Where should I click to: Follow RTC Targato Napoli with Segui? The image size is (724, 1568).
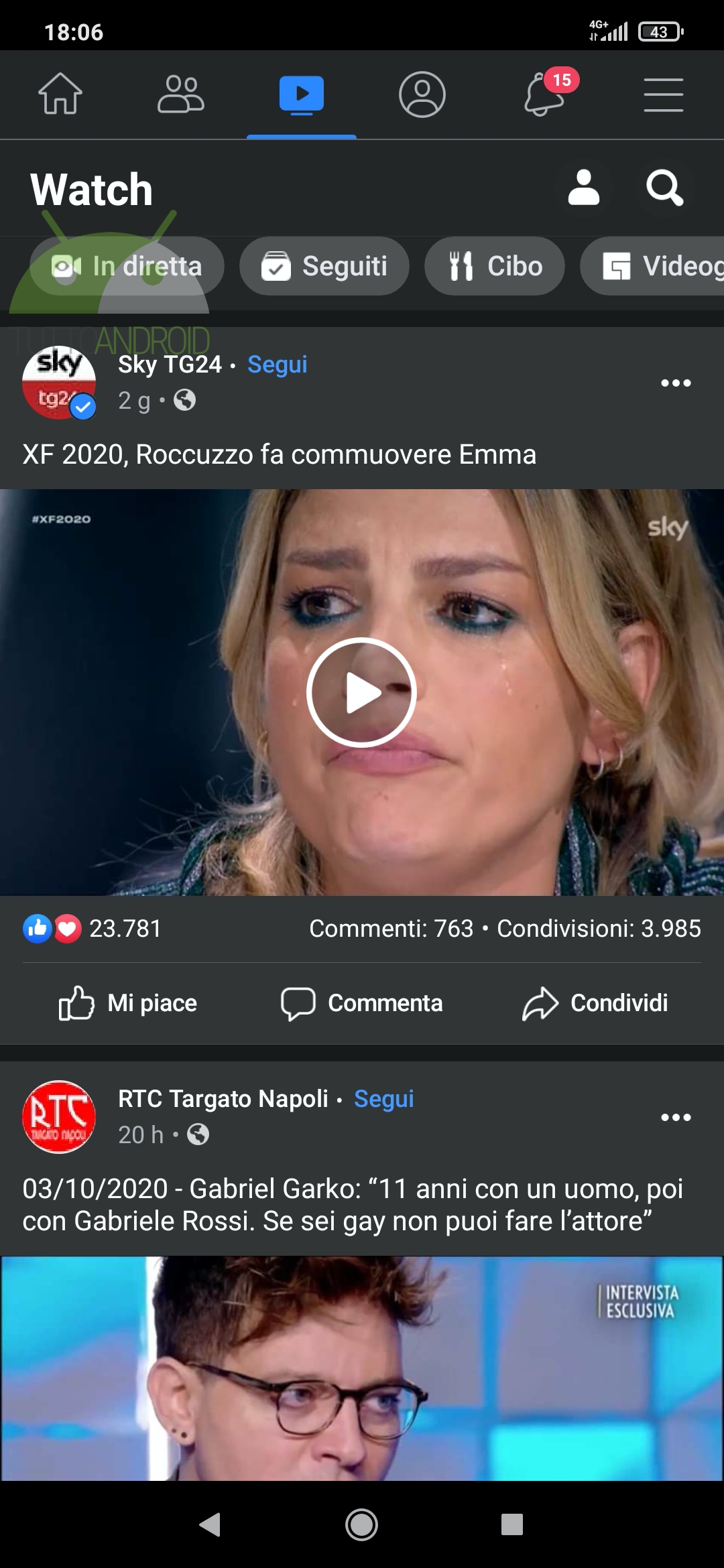[x=383, y=1099]
